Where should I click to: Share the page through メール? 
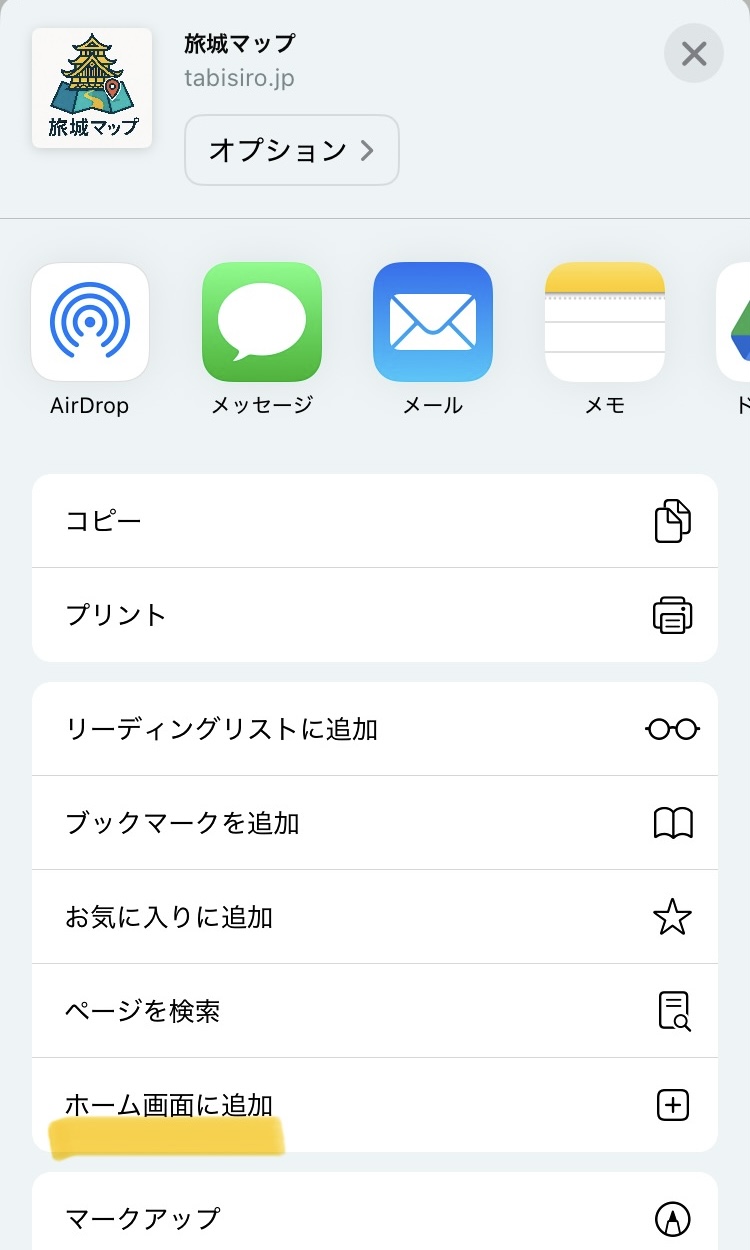click(433, 322)
